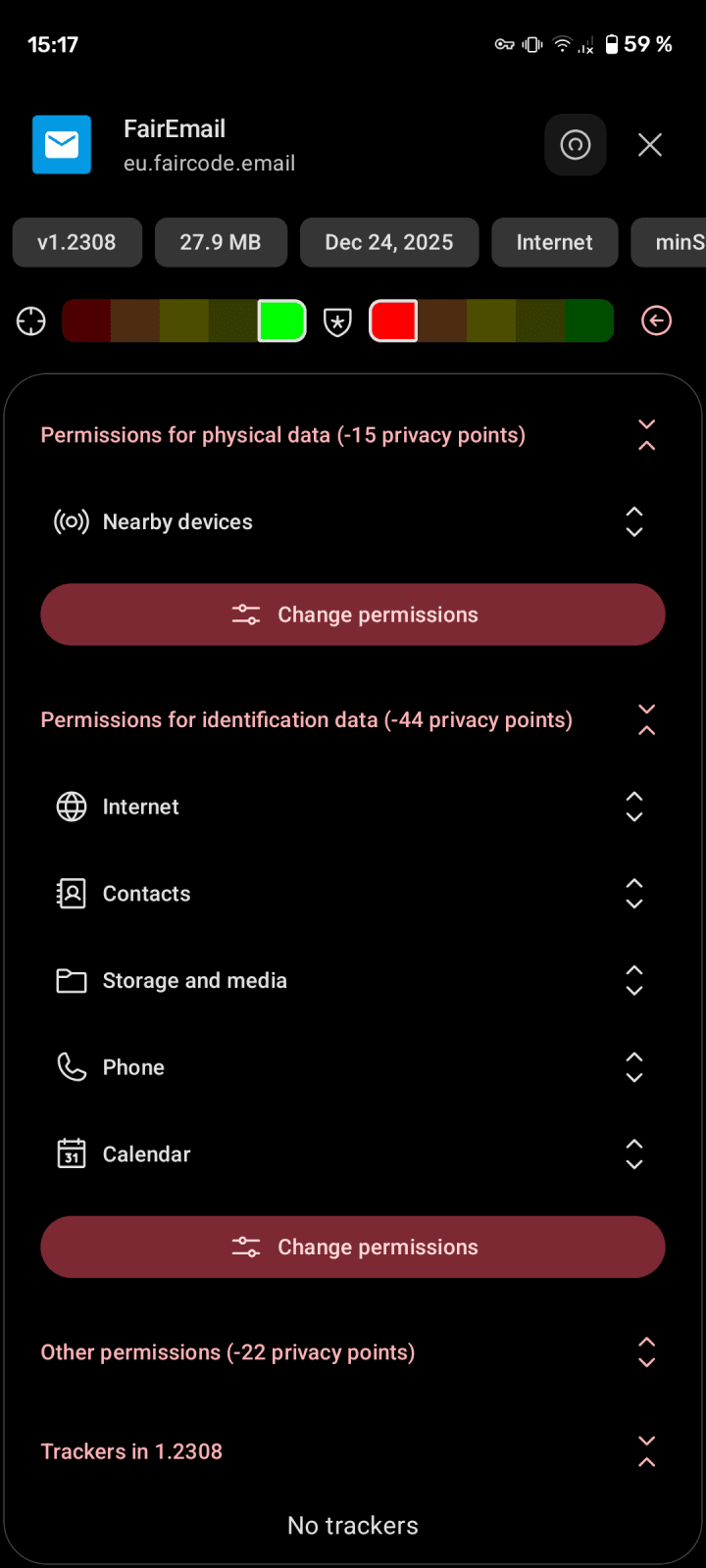Click Change permissions under physical data
The height and width of the screenshot is (1568, 706).
pyautogui.click(x=353, y=614)
